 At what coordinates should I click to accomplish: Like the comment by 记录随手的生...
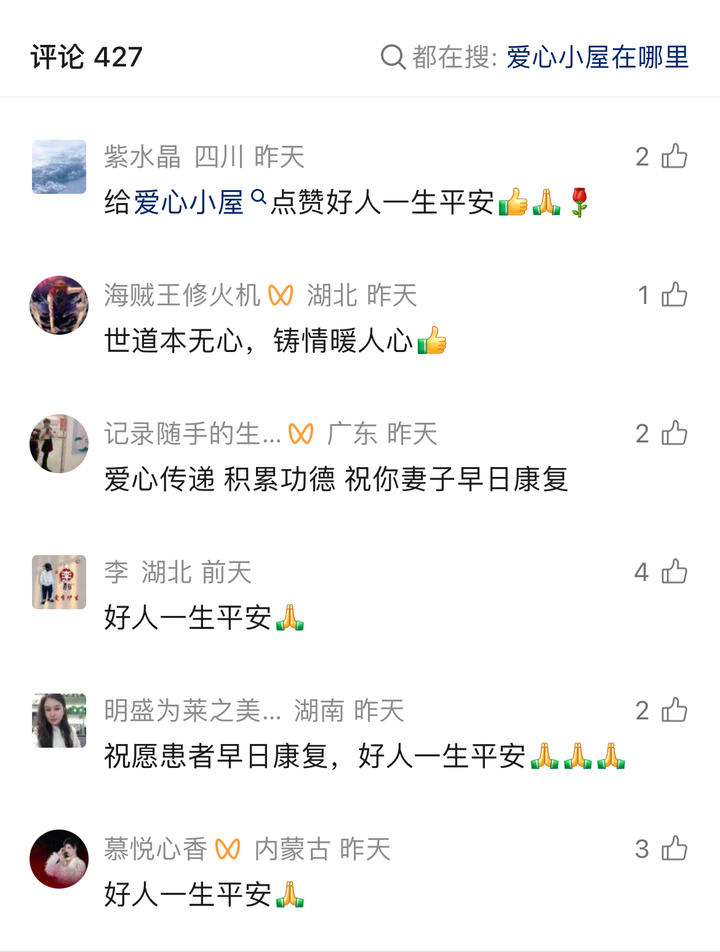[x=674, y=433]
